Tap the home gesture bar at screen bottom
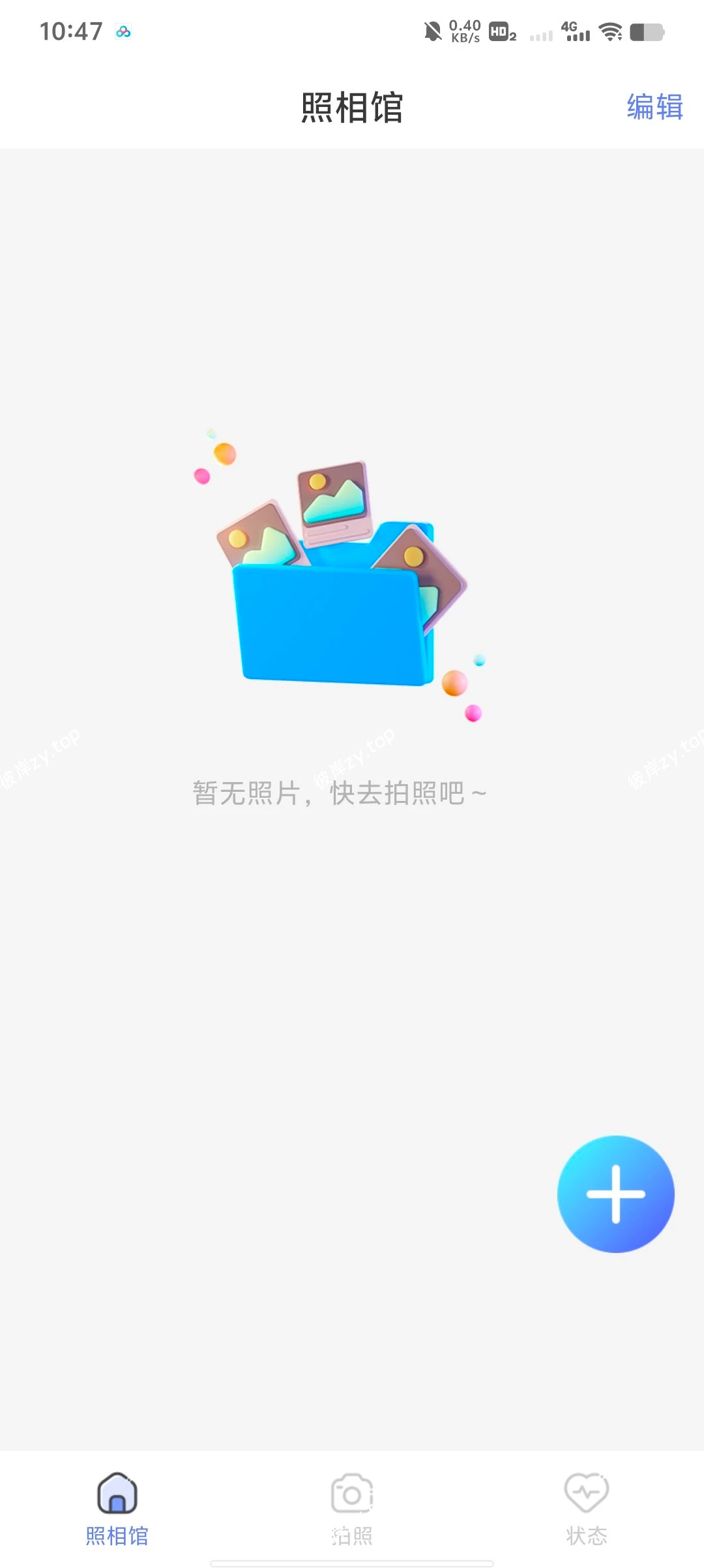The width and height of the screenshot is (704, 1568). 352,1561
